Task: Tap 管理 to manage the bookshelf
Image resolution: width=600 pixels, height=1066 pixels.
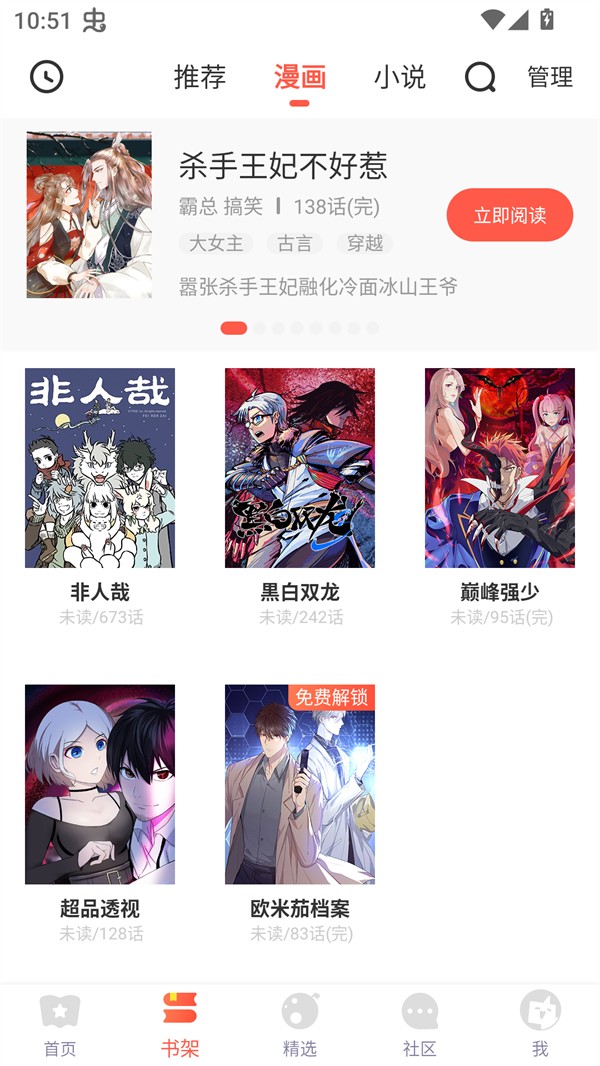Action: pyautogui.click(x=550, y=77)
